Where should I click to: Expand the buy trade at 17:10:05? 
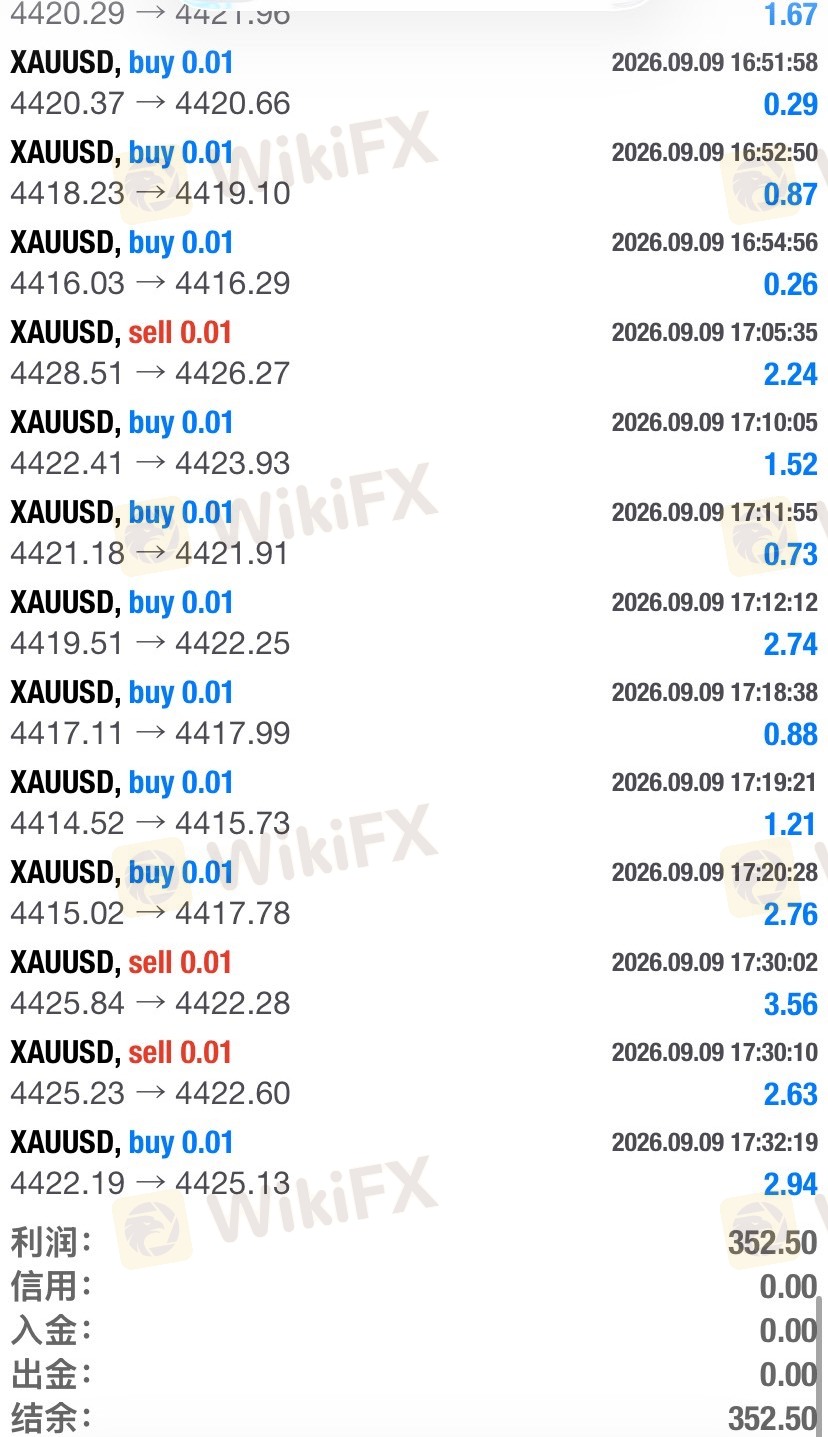[x=414, y=443]
